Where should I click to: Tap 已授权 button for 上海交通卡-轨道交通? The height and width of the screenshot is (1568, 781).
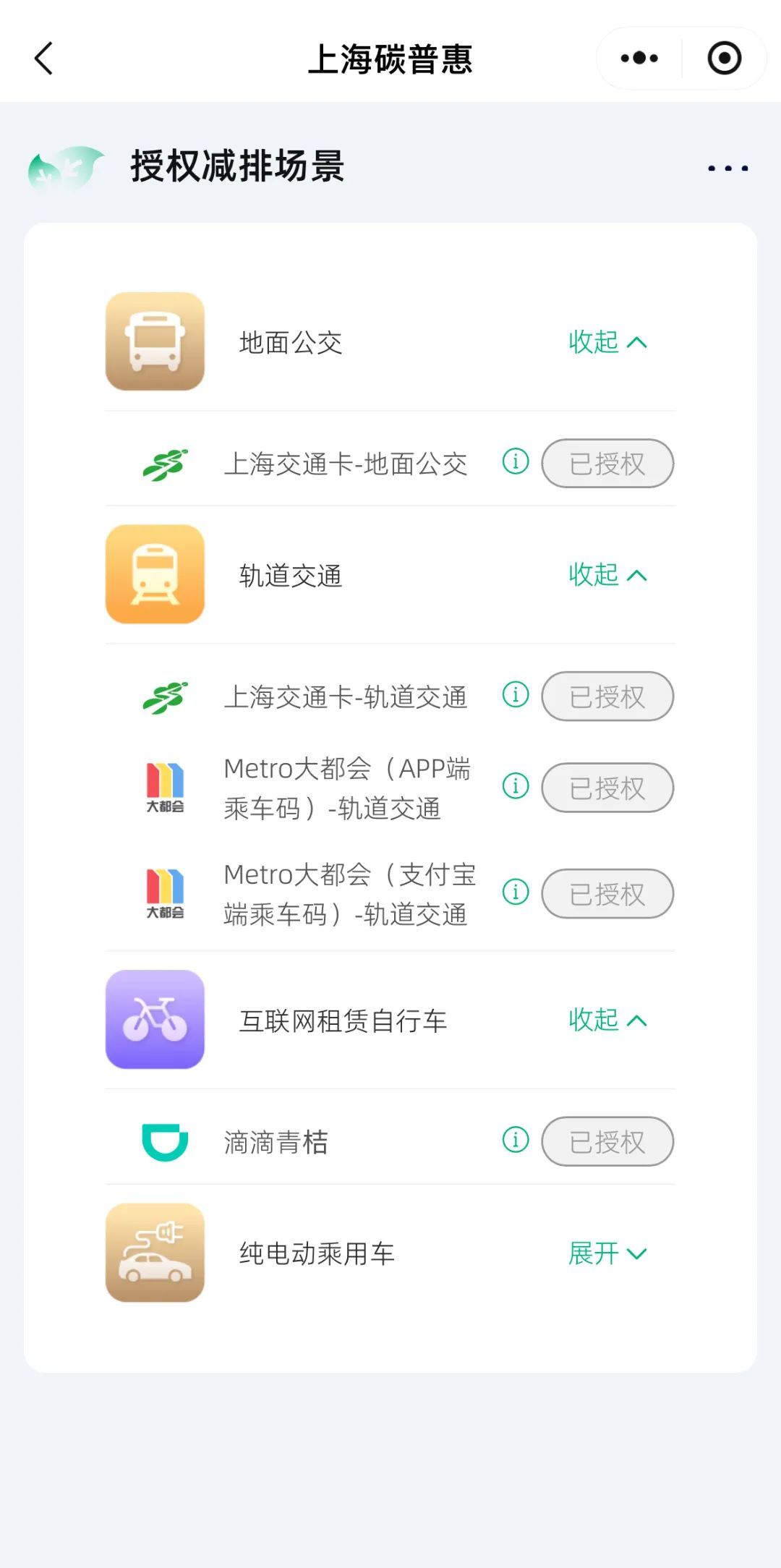click(607, 696)
